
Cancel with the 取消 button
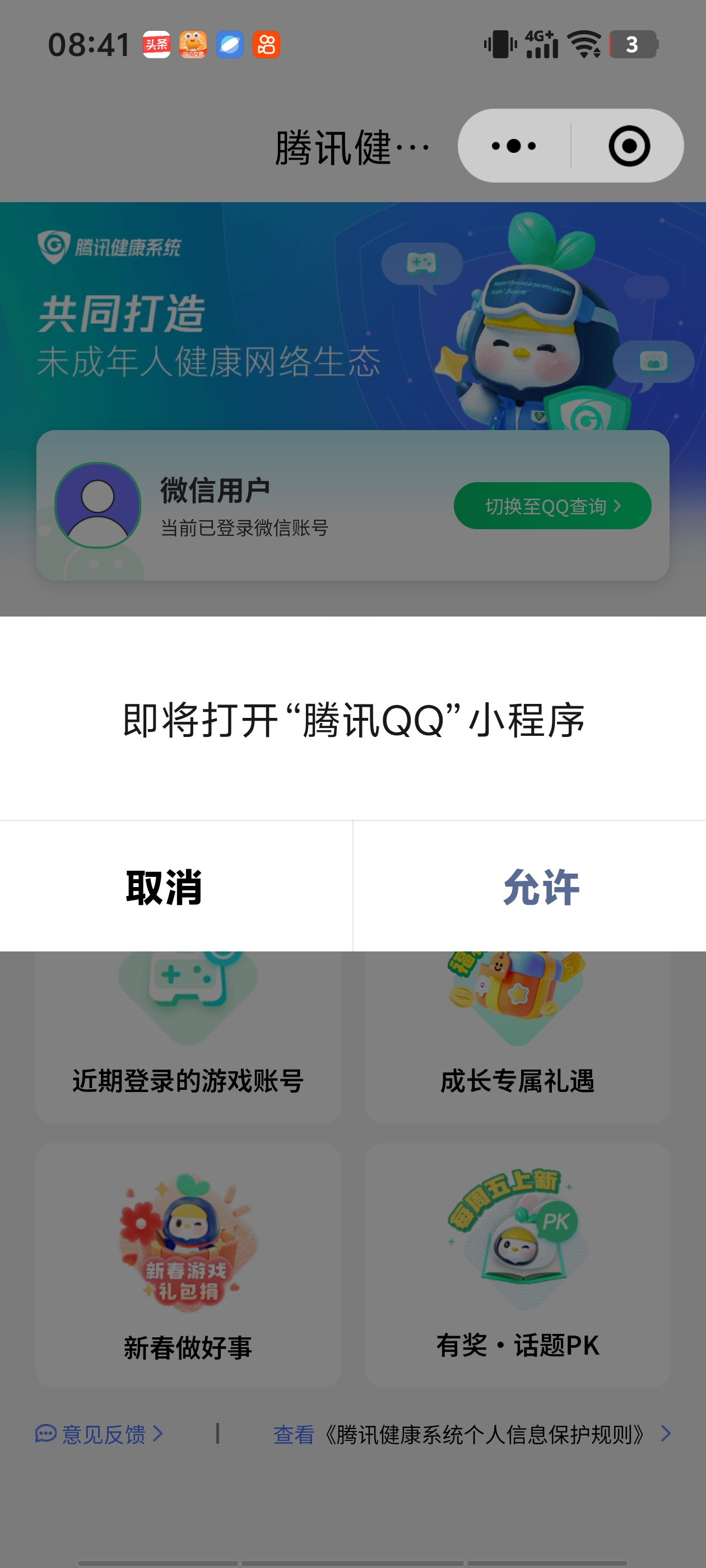click(x=165, y=887)
